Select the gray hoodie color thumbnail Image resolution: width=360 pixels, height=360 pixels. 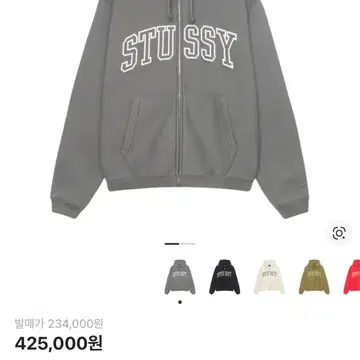[180, 277]
